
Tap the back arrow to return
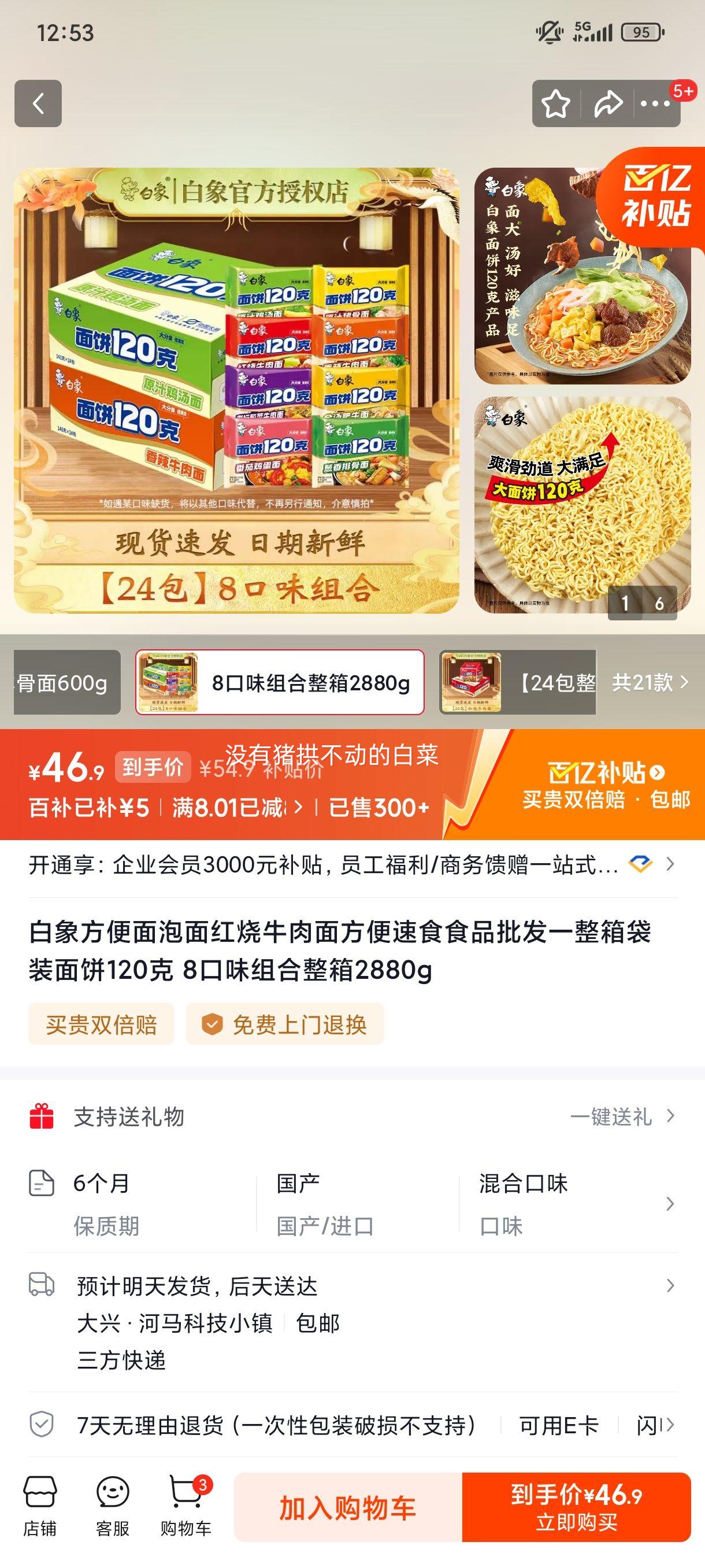[38, 103]
